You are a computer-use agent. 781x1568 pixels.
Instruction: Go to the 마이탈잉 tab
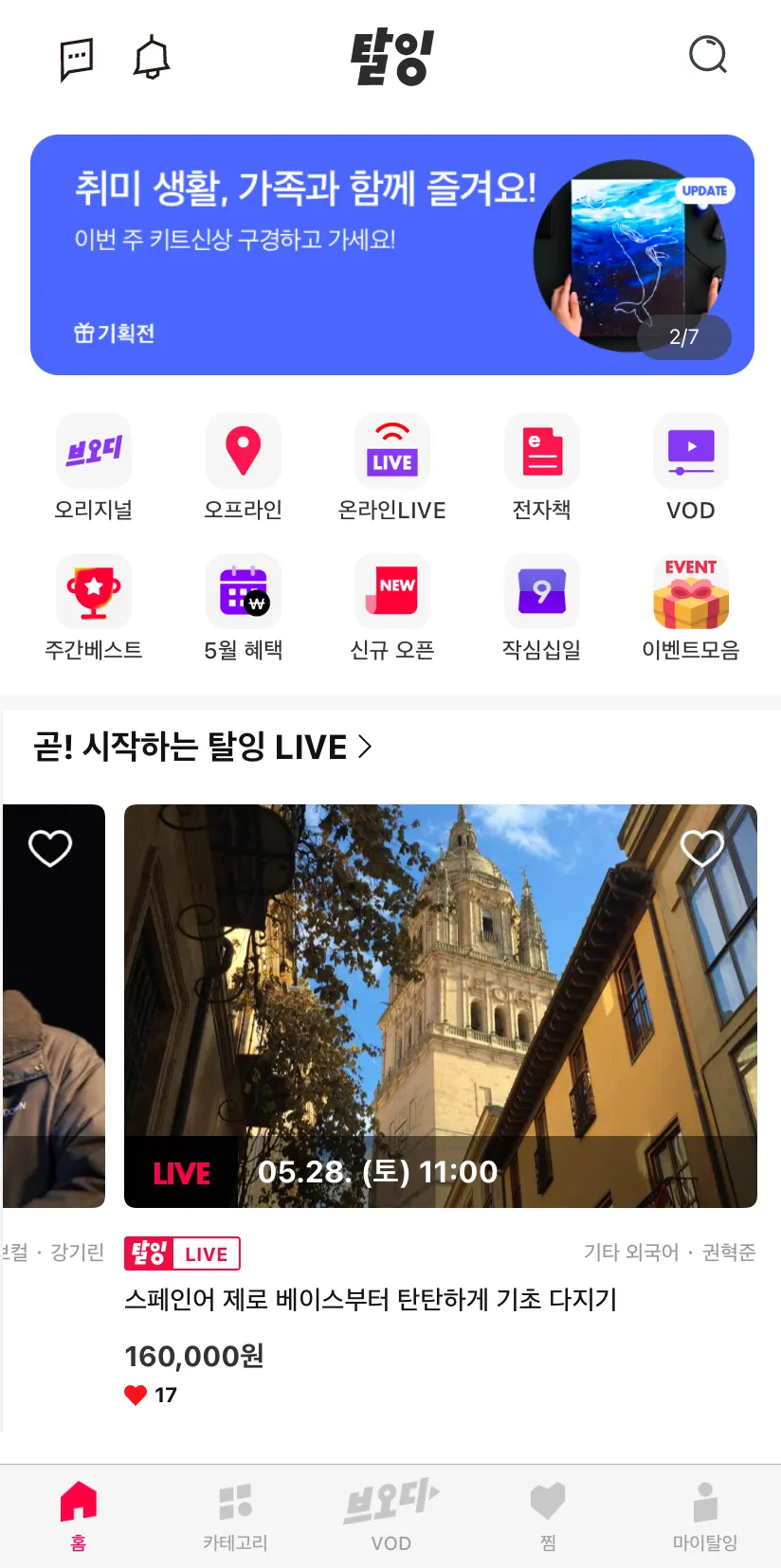point(704,1515)
